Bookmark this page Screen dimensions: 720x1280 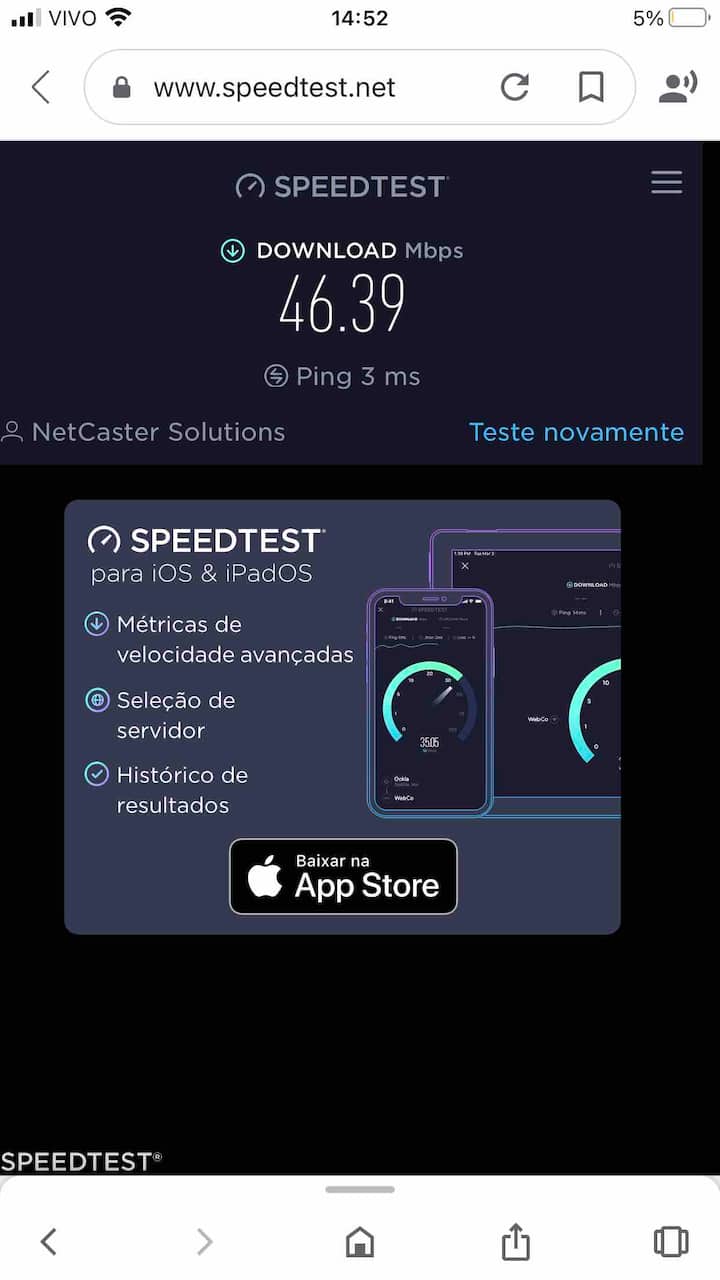coord(591,88)
